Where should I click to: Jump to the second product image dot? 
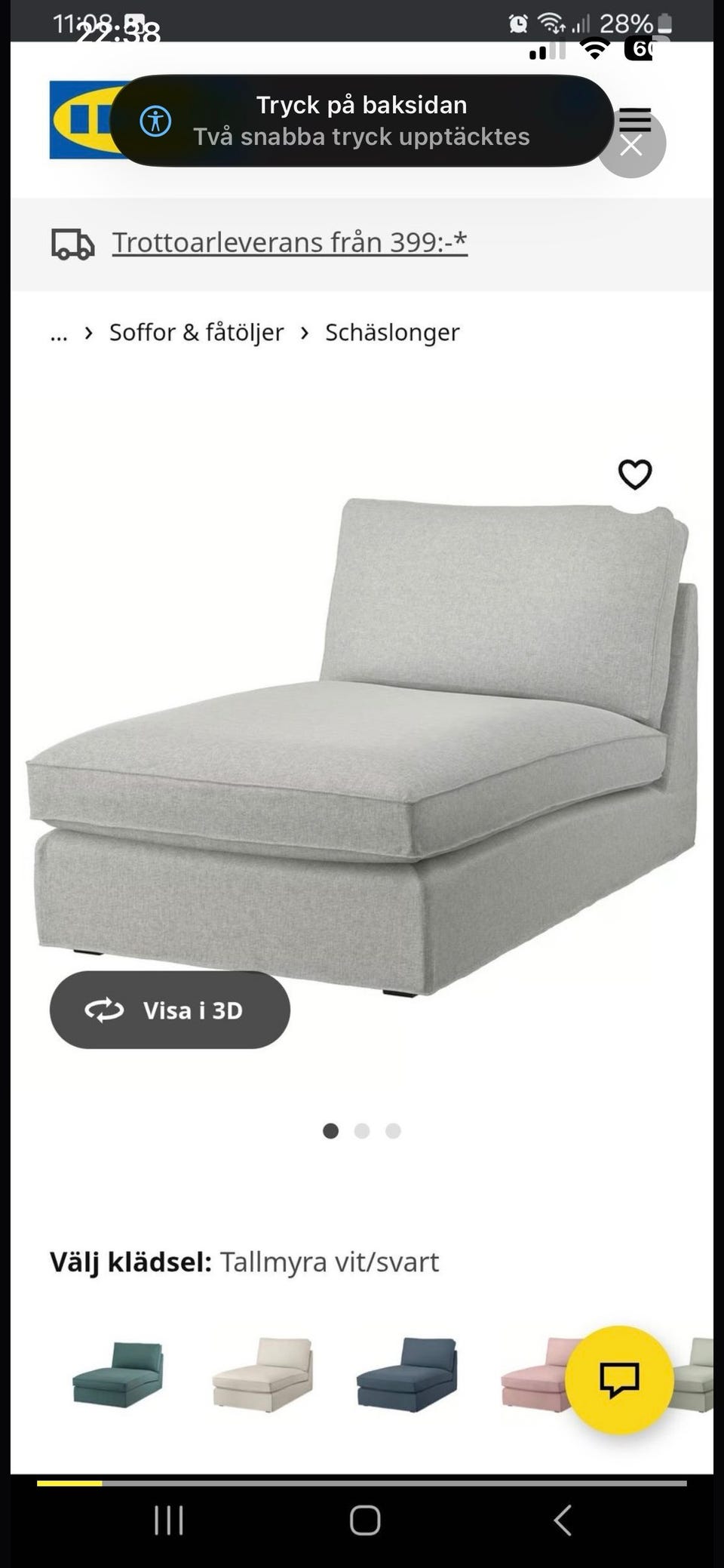(x=362, y=1130)
